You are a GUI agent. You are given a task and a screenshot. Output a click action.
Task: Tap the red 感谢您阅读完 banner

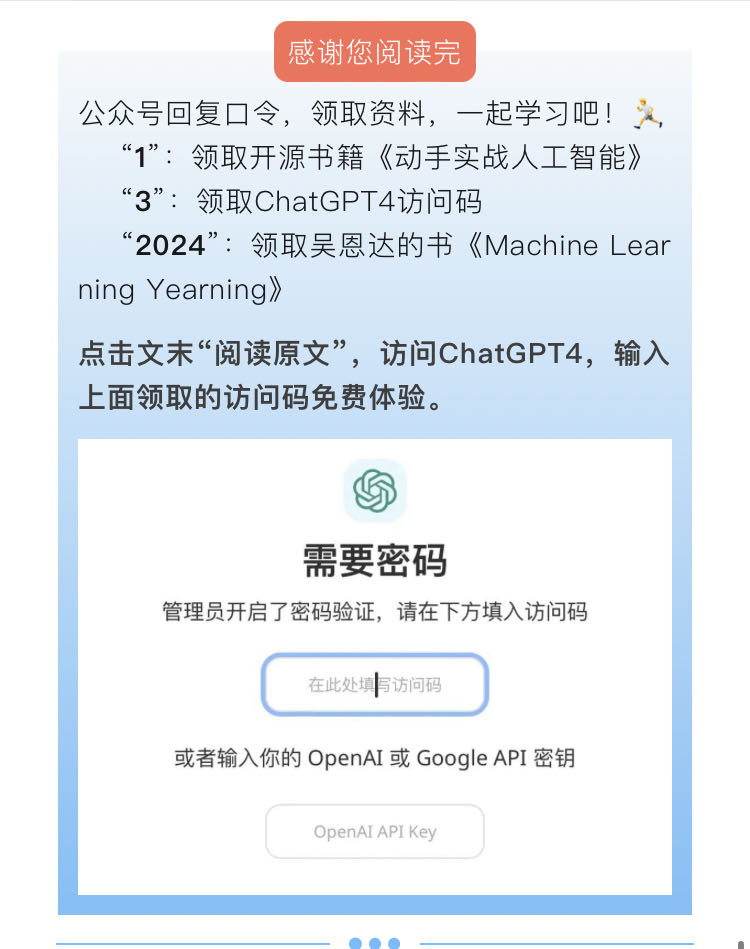374,51
